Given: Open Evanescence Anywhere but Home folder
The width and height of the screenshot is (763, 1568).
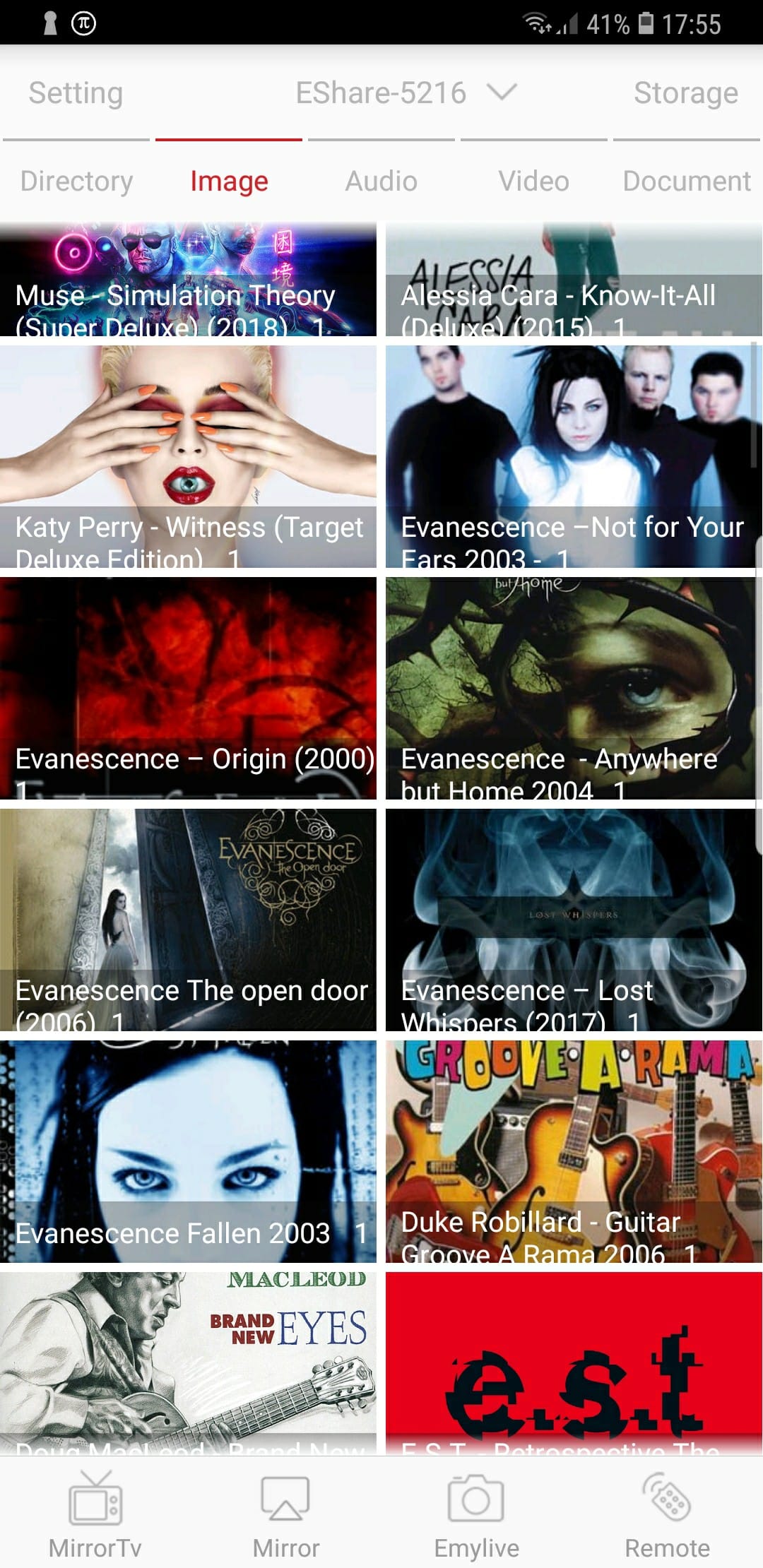Looking at the screenshot, I should [x=574, y=688].
